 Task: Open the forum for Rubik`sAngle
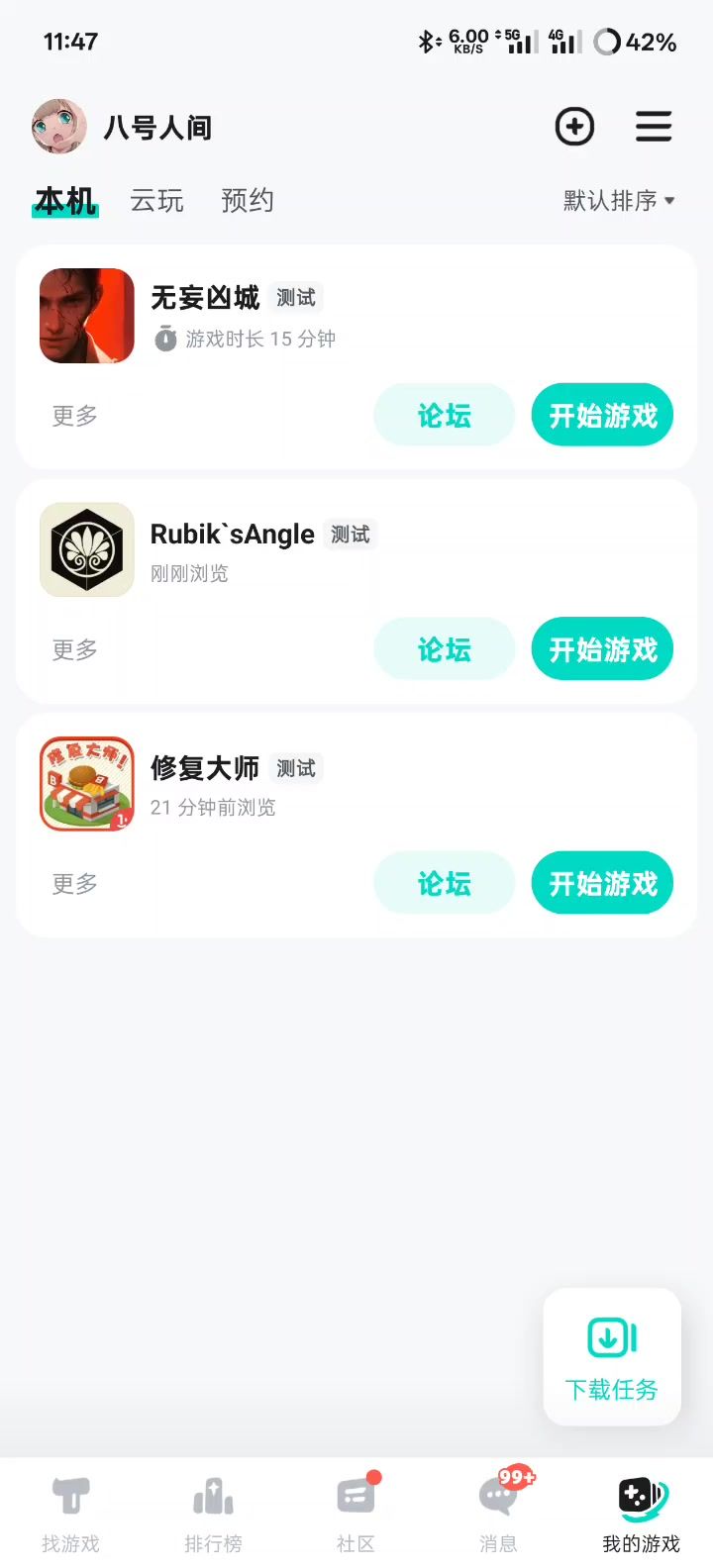click(444, 649)
